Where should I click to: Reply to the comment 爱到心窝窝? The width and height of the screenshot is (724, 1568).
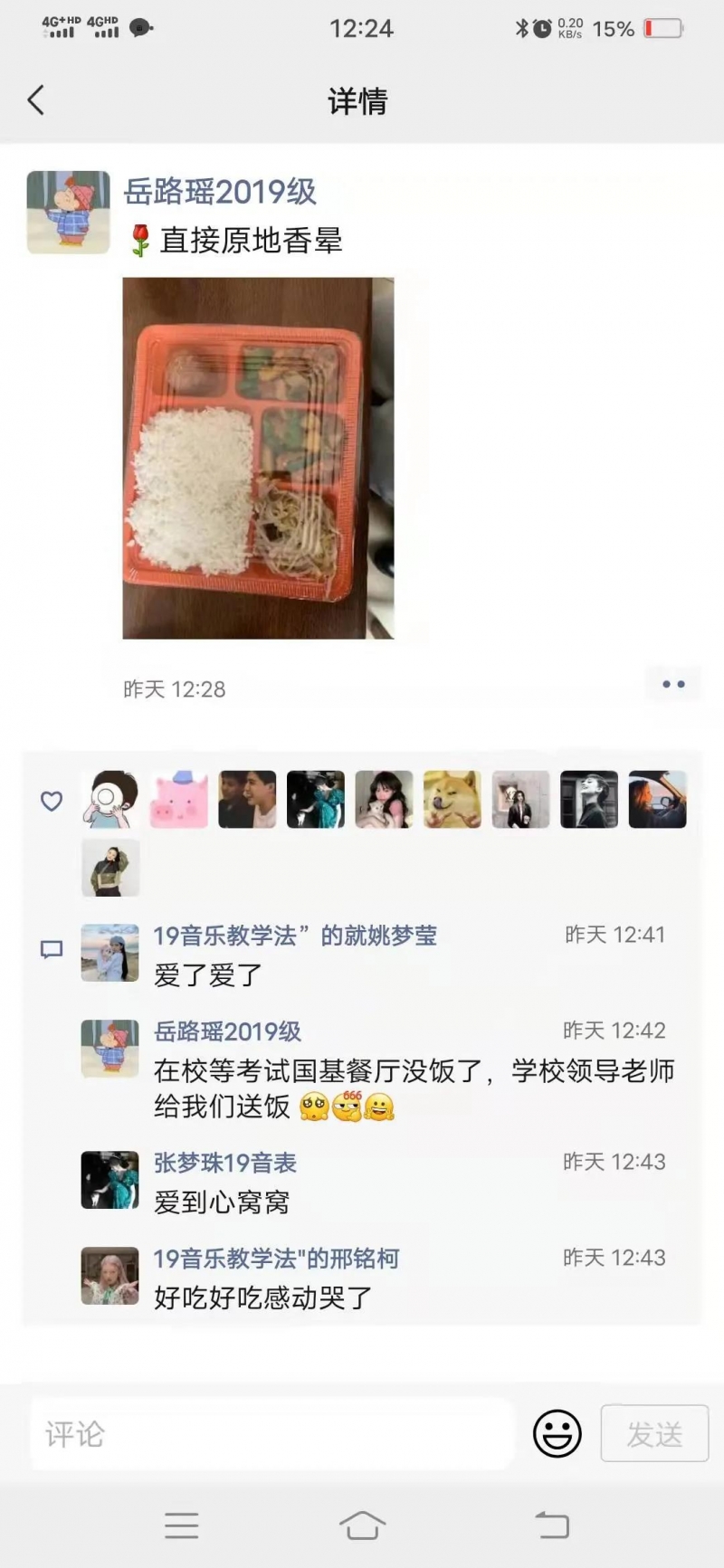(x=222, y=1202)
